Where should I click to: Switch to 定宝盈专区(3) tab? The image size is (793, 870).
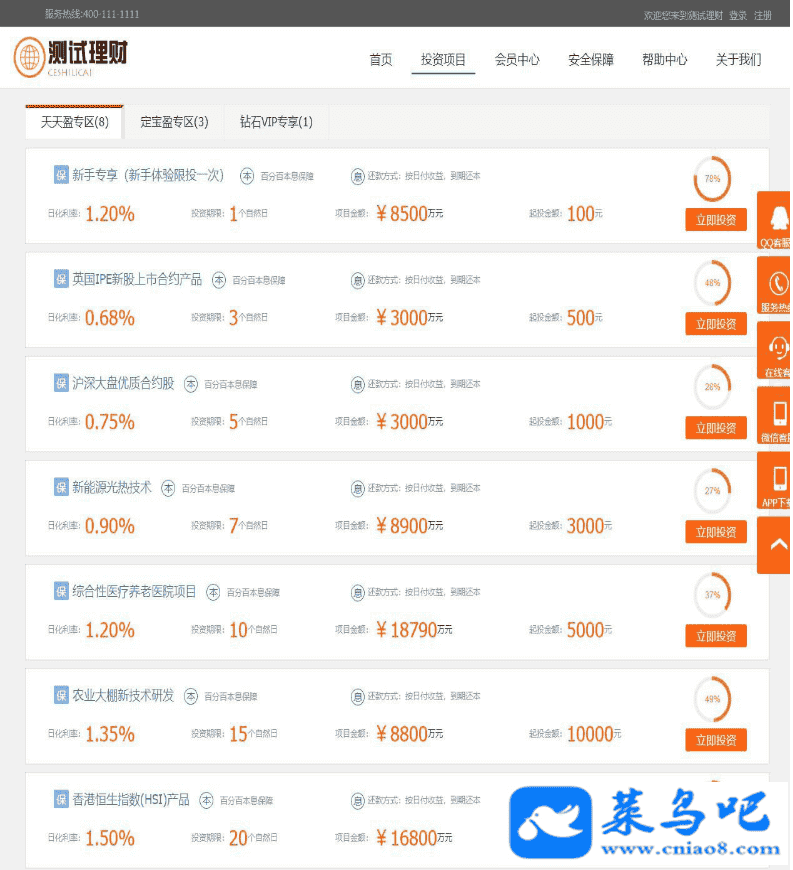tap(174, 122)
